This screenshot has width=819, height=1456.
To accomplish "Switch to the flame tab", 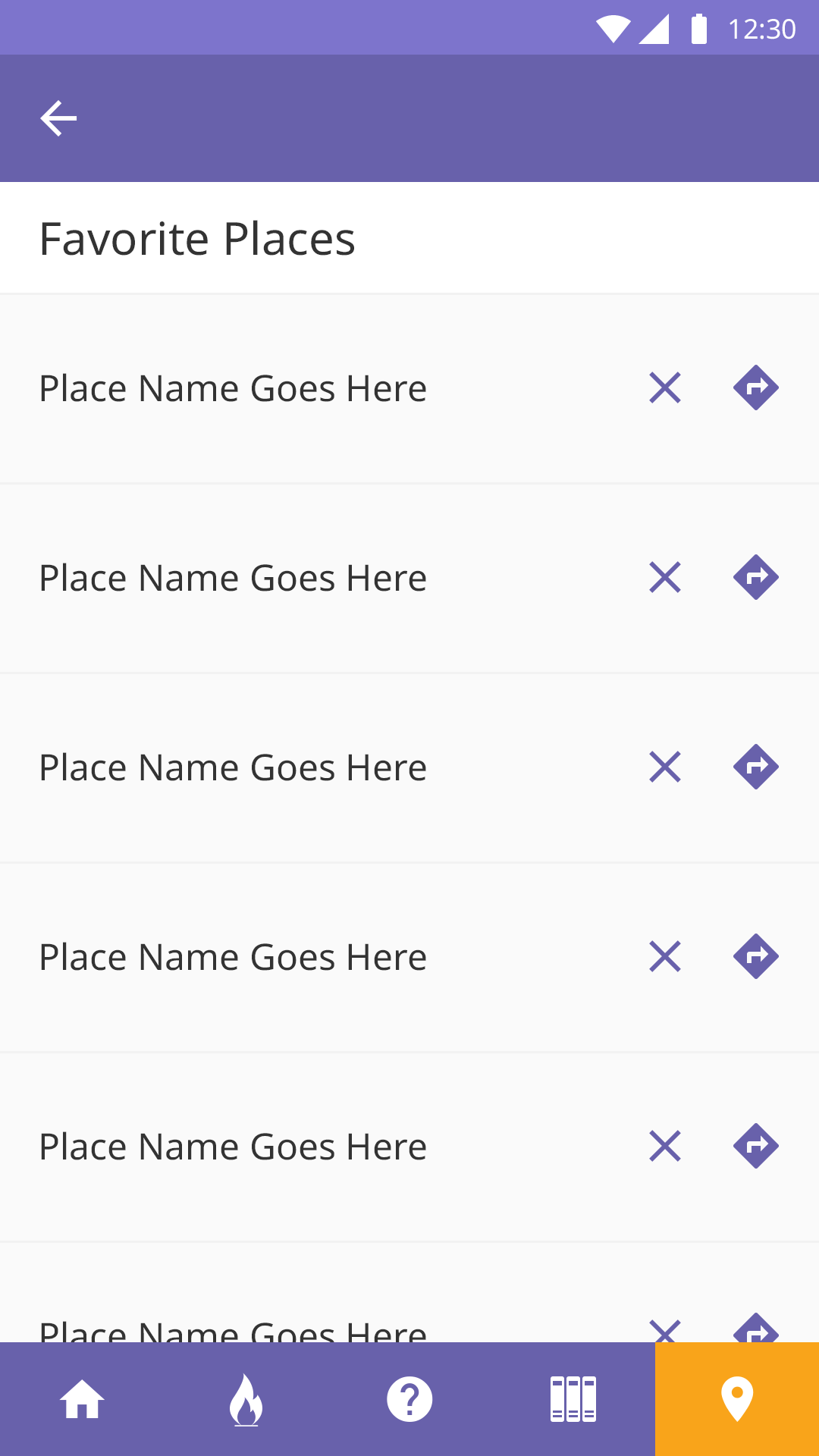I will point(246,1399).
